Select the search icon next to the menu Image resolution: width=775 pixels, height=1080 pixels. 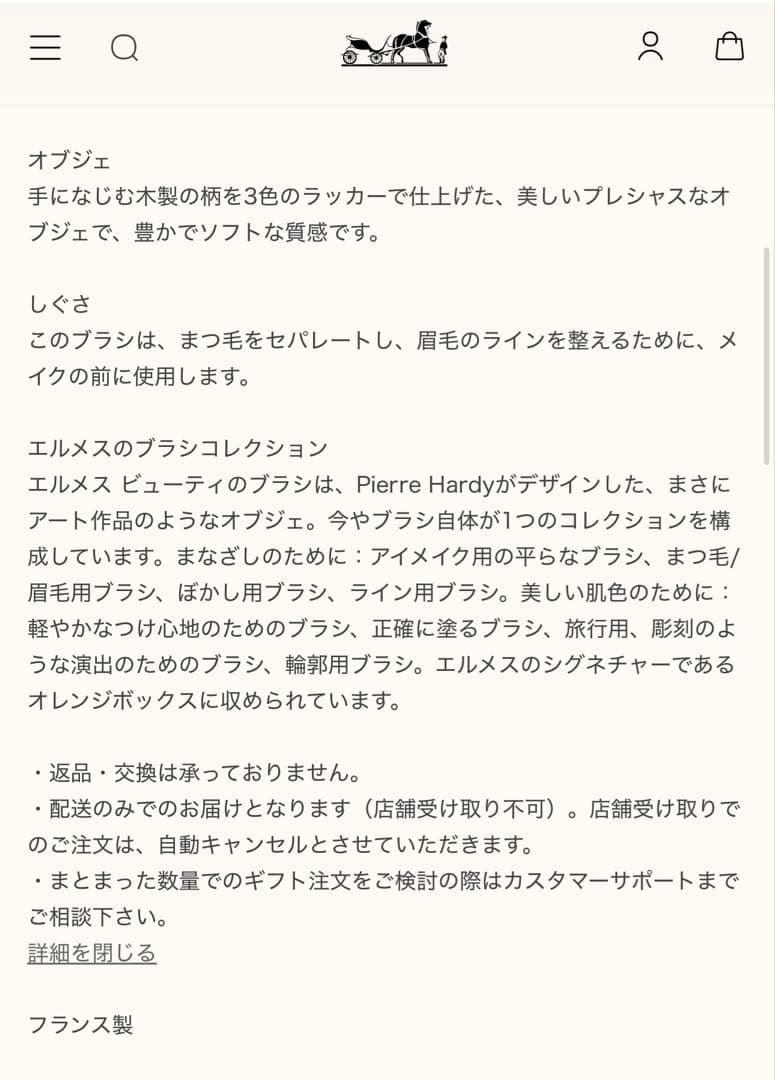click(125, 46)
